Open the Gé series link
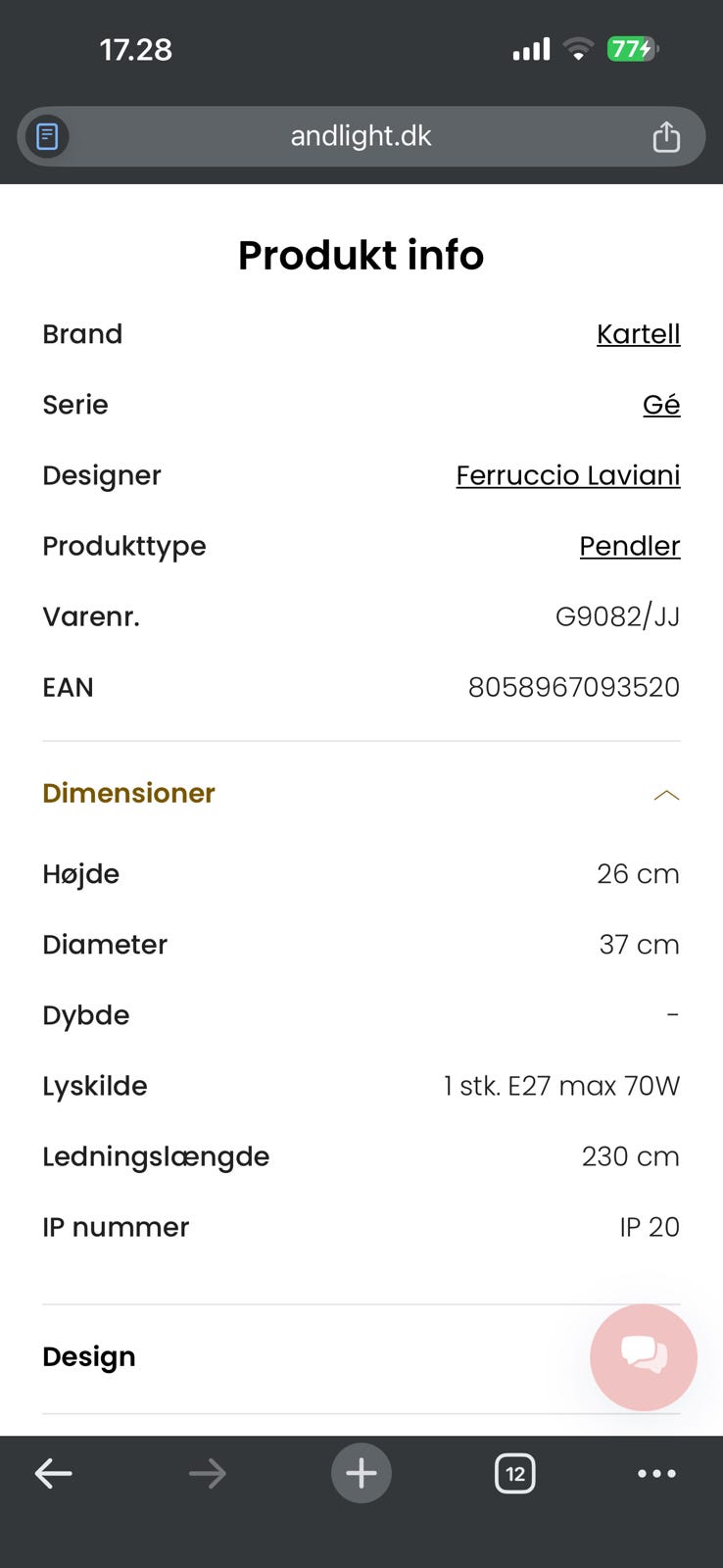Screen dimensions: 723x1568 coord(661,405)
